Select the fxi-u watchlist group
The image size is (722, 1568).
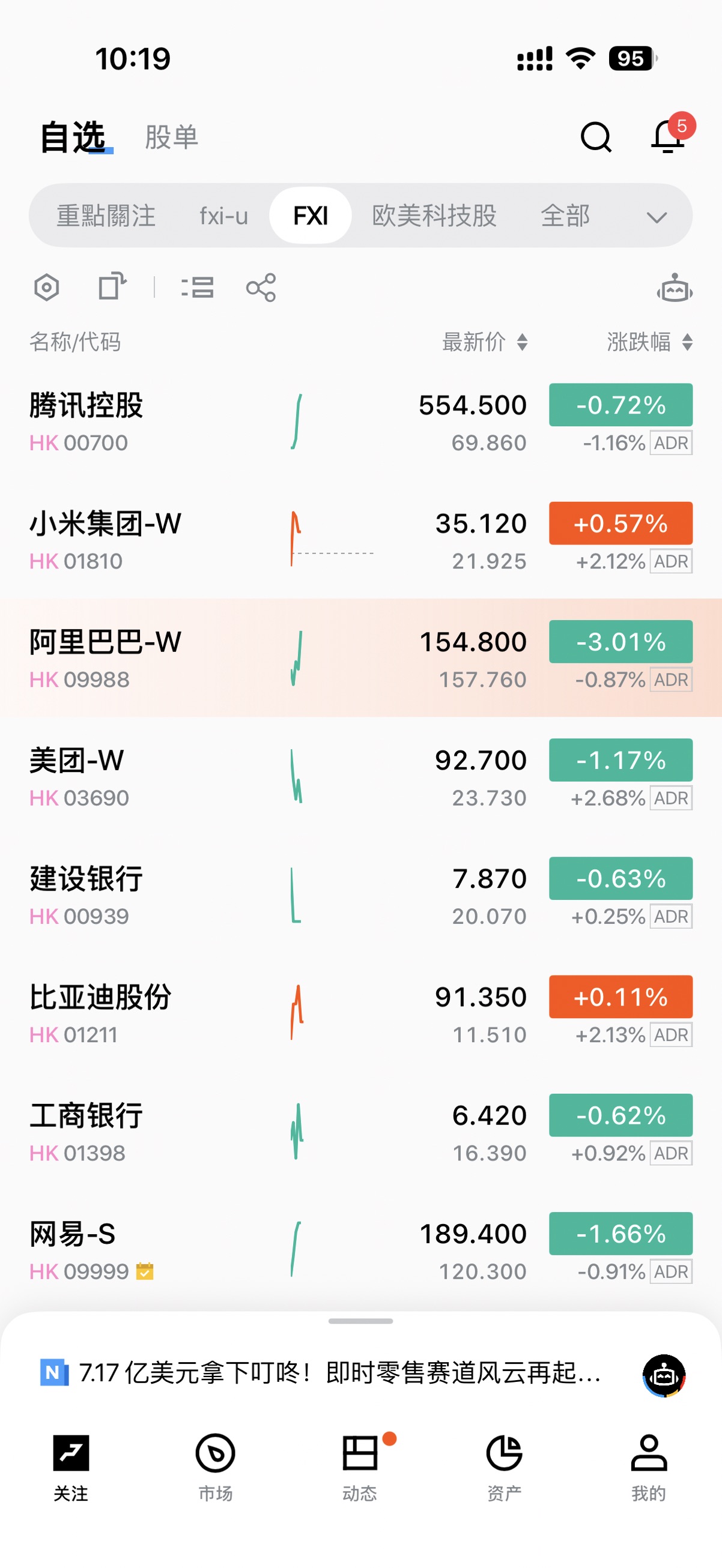click(x=223, y=216)
